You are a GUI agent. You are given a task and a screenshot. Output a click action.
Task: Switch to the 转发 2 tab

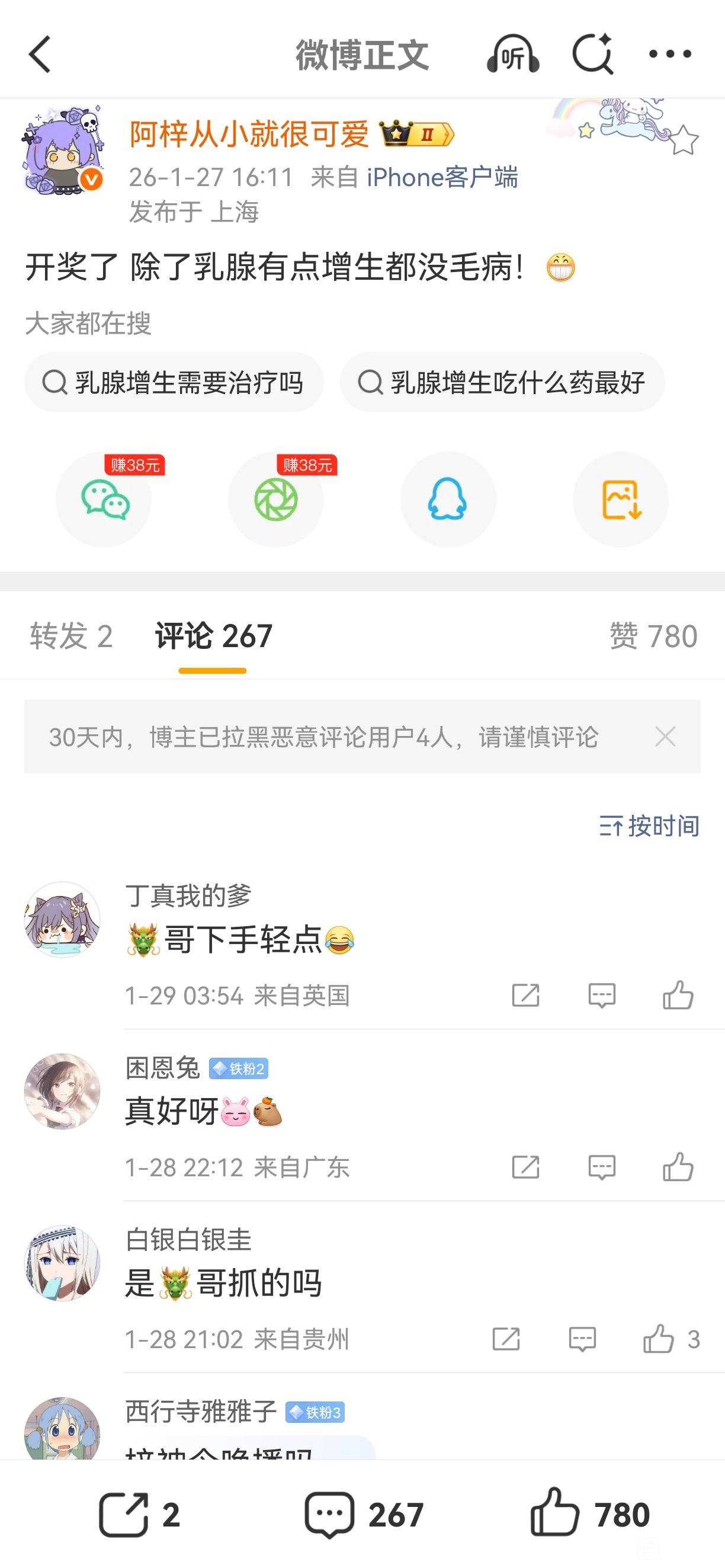pyautogui.click(x=71, y=636)
